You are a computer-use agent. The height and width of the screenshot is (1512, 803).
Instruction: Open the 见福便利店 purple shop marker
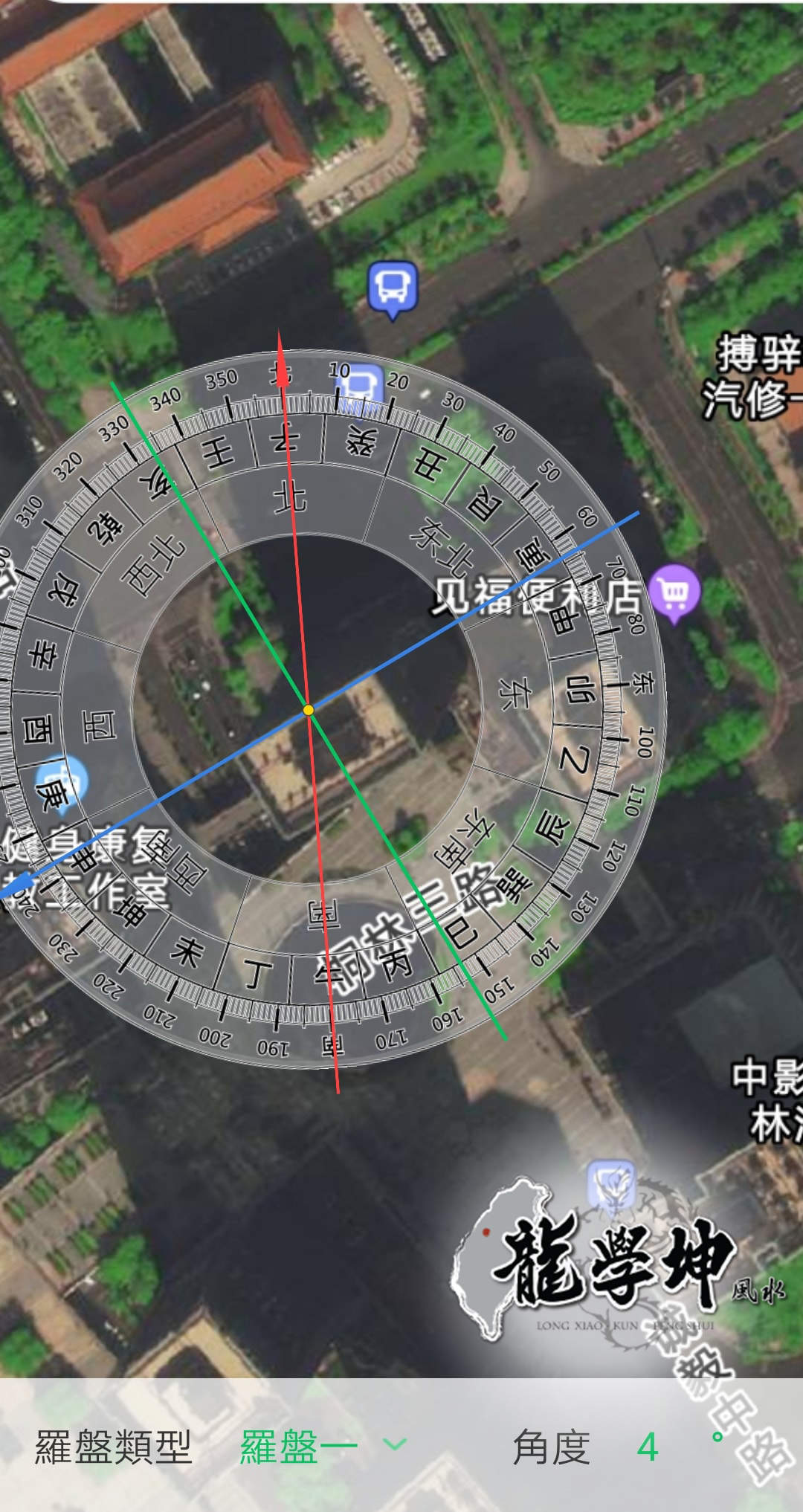[674, 592]
